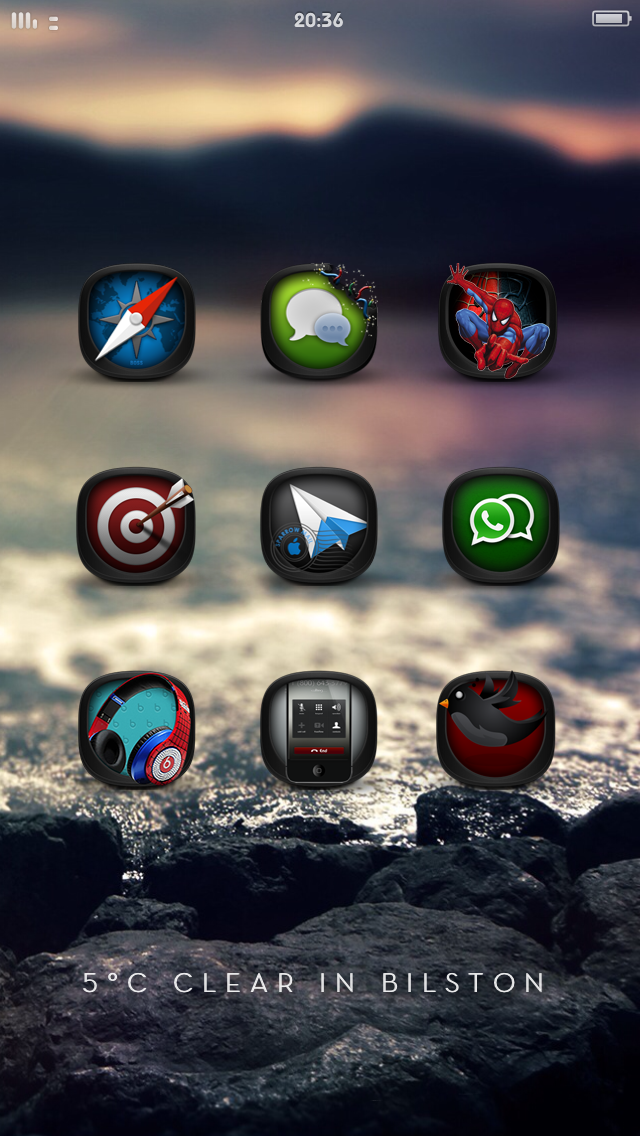This screenshot has width=640, height=1136.
Task: Open WhatsApp
Action: click(x=501, y=525)
